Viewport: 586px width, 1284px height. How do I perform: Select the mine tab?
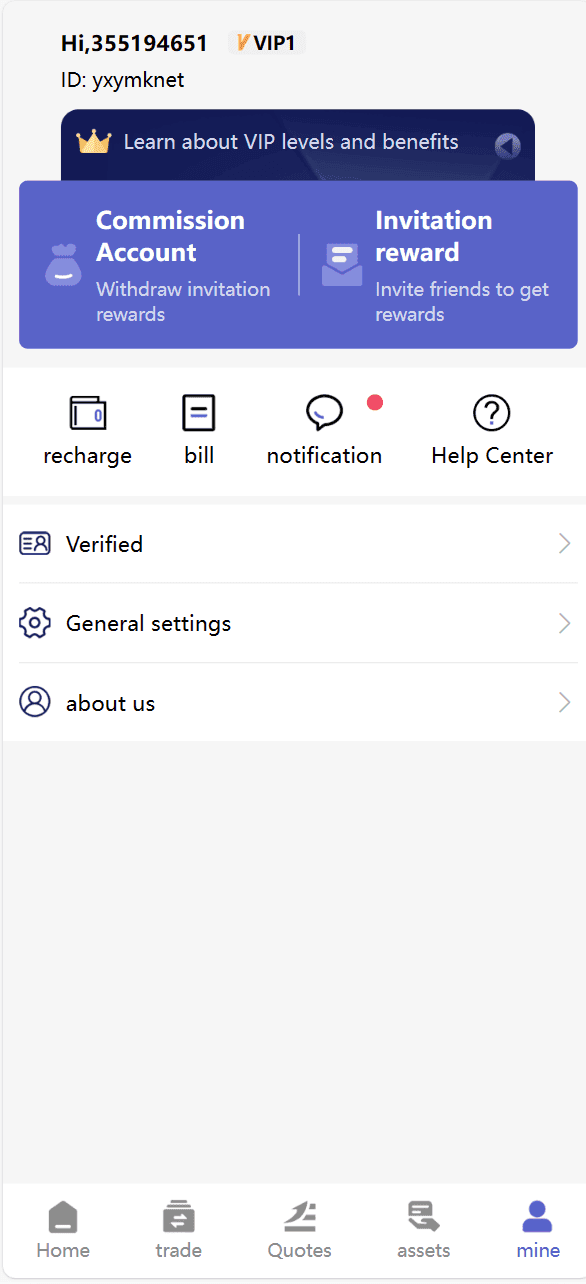(x=538, y=1231)
